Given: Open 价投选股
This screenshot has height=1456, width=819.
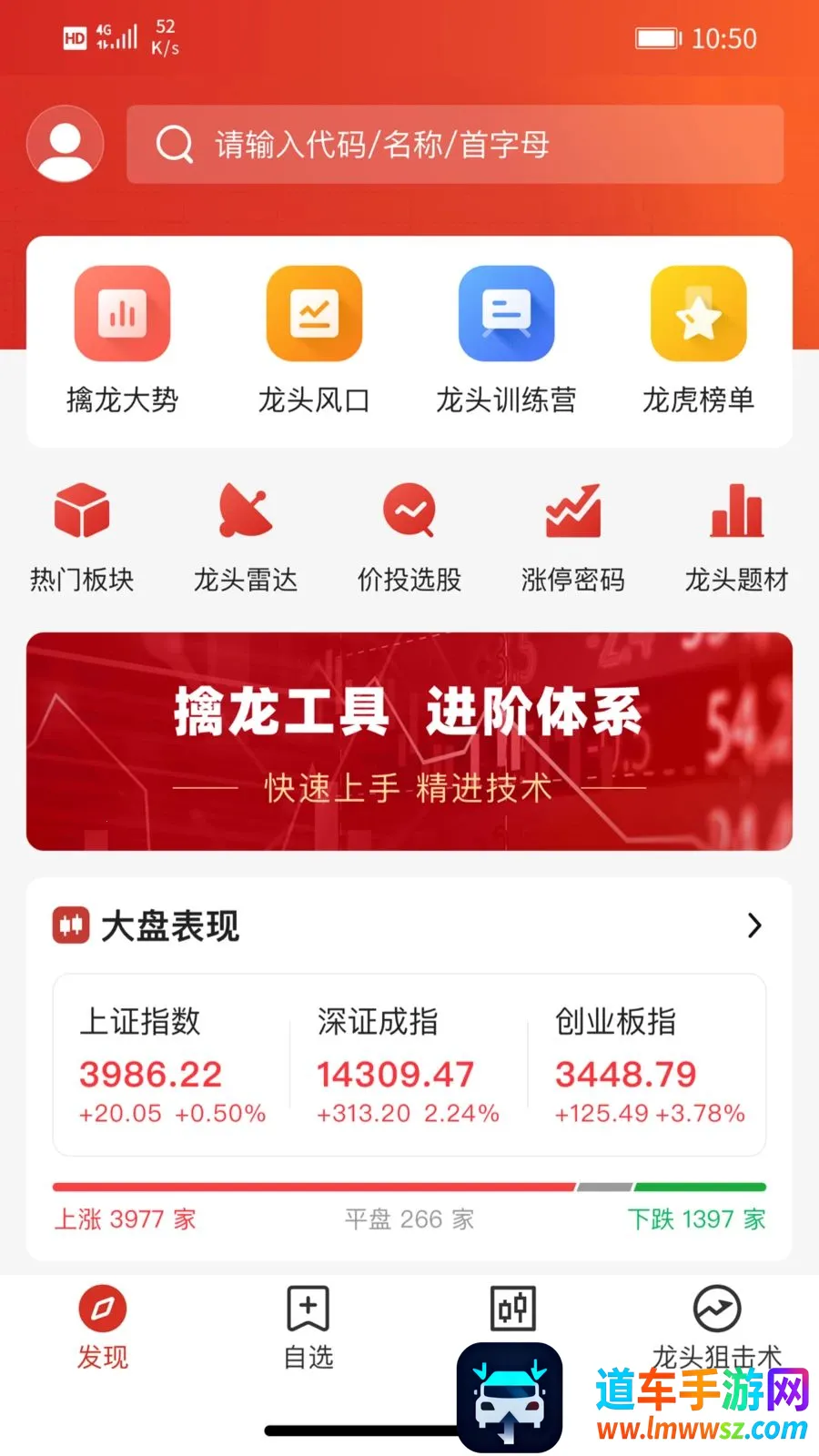Looking at the screenshot, I should click(x=409, y=539).
